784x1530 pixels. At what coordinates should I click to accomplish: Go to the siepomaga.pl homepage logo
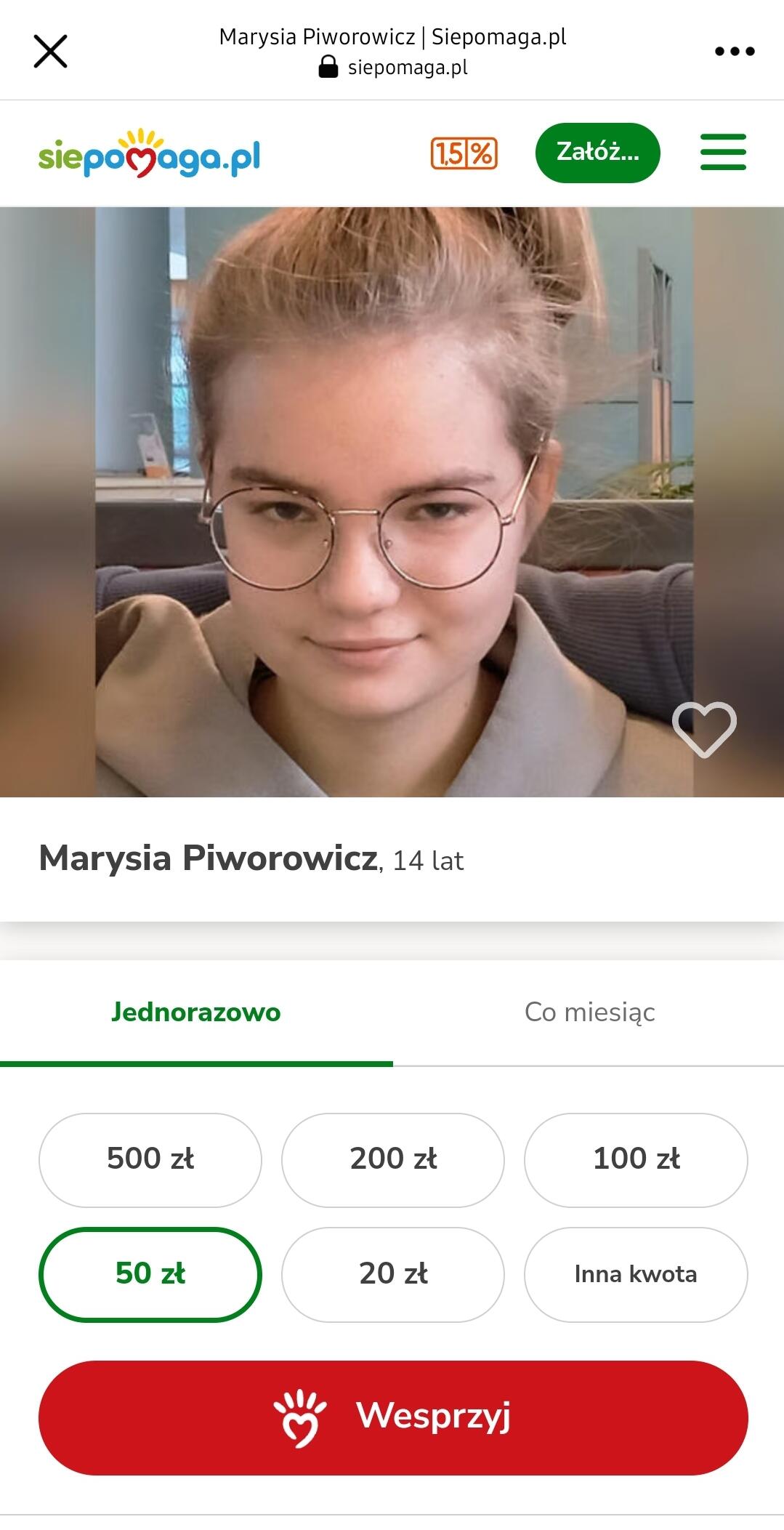(x=149, y=154)
